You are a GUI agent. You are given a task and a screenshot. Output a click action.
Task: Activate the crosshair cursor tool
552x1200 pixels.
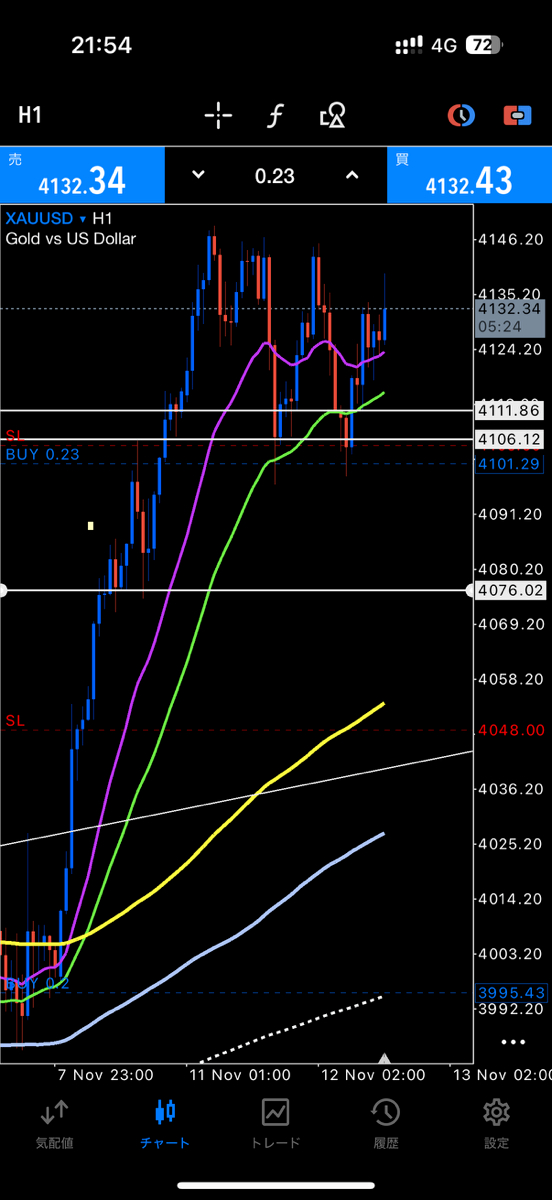click(x=218, y=116)
